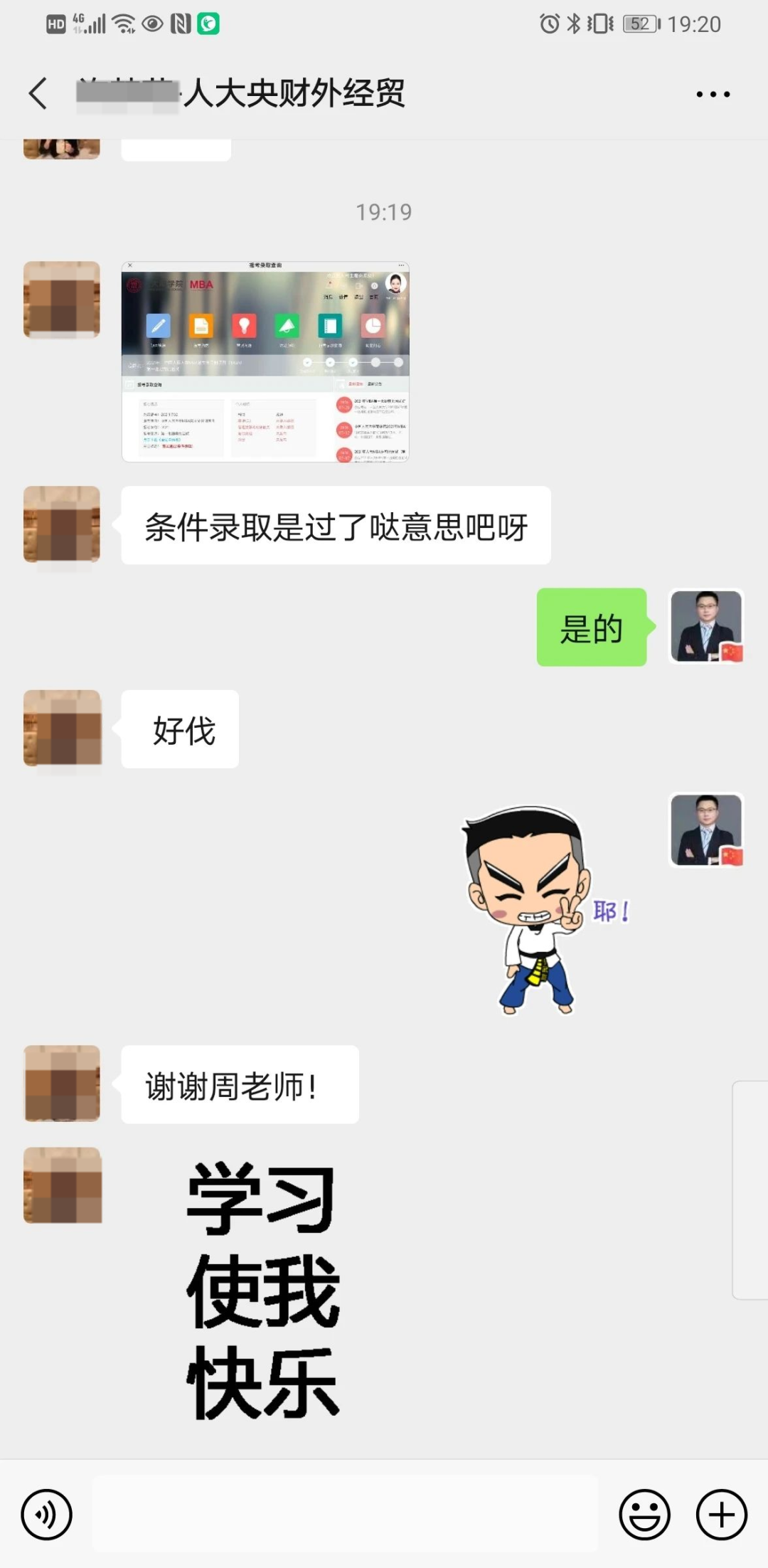Tap the contact's avatar beside 谢谢周老师！
The width and height of the screenshot is (768, 1568).
pos(63,1084)
